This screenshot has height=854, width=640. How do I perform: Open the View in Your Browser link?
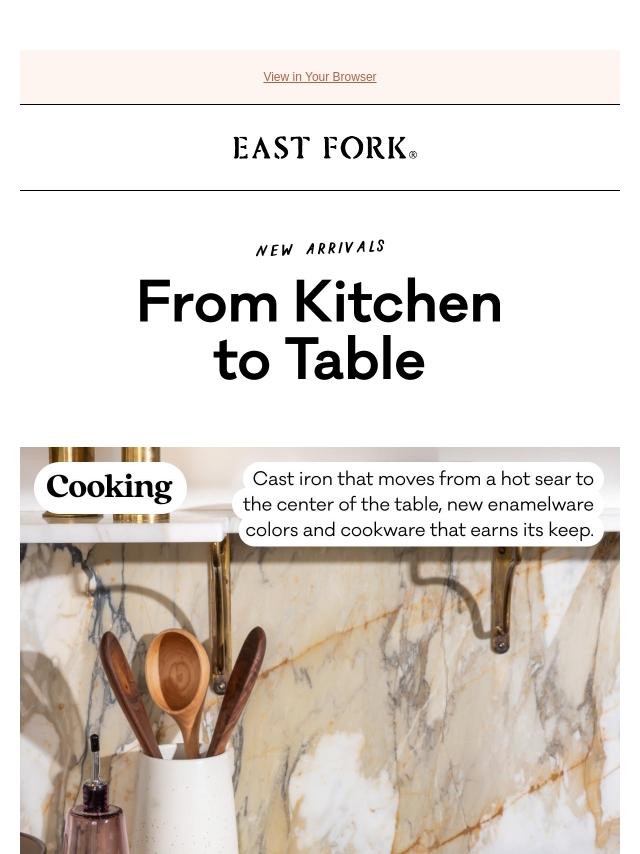pyautogui.click(x=319, y=77)
